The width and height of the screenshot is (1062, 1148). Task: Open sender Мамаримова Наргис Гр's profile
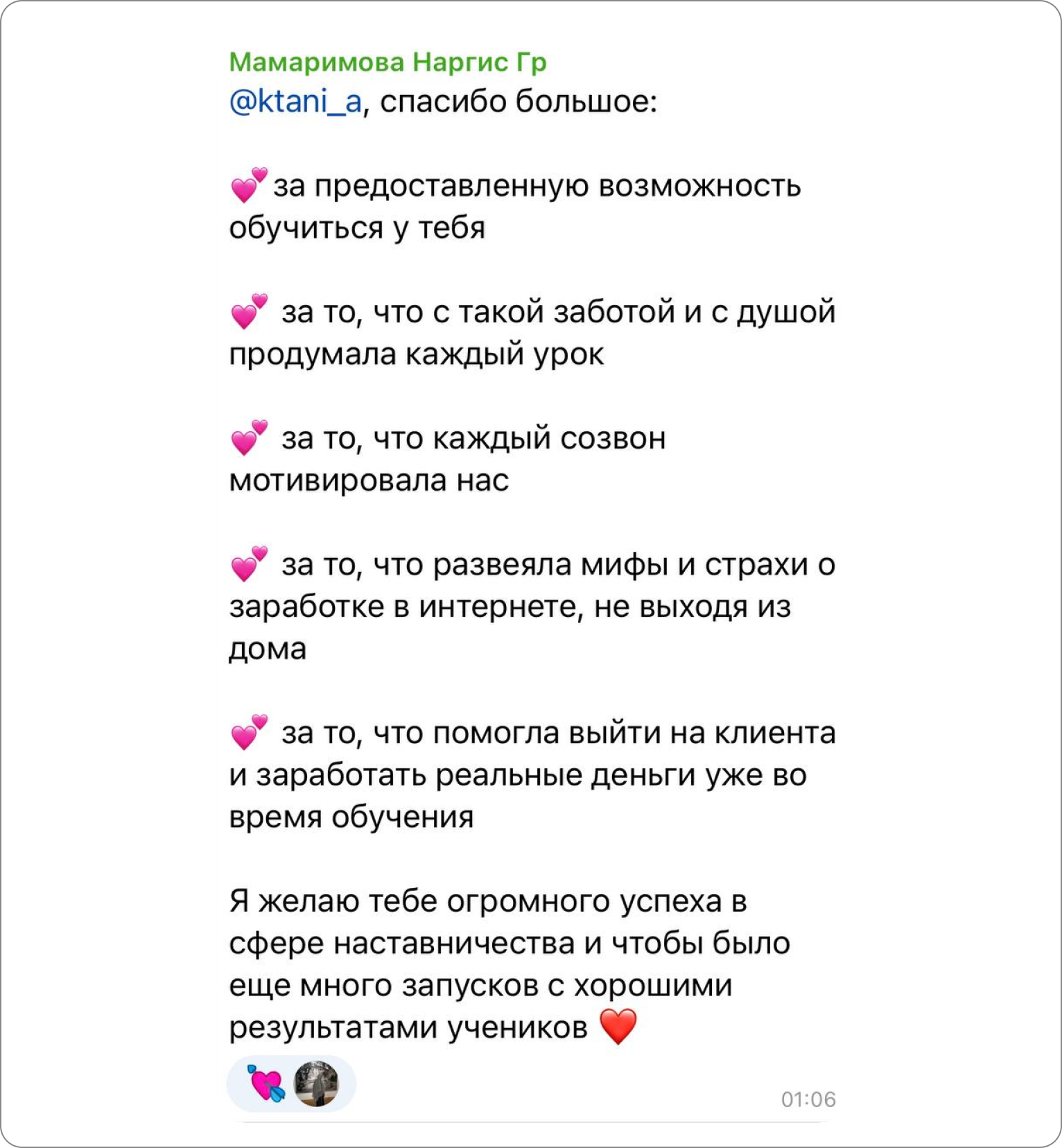[x=388, y=62]
